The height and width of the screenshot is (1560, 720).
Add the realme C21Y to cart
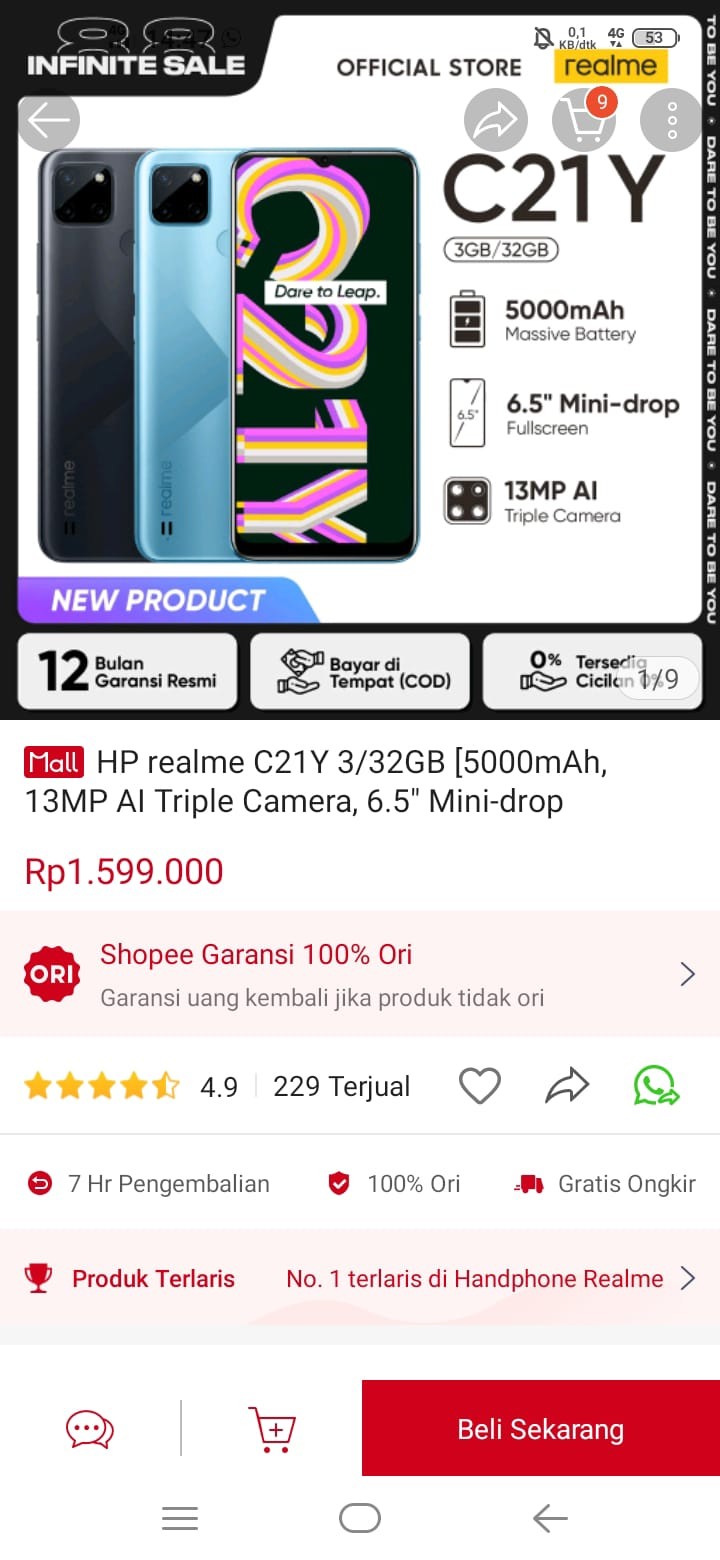click(x=272, y=1429)
